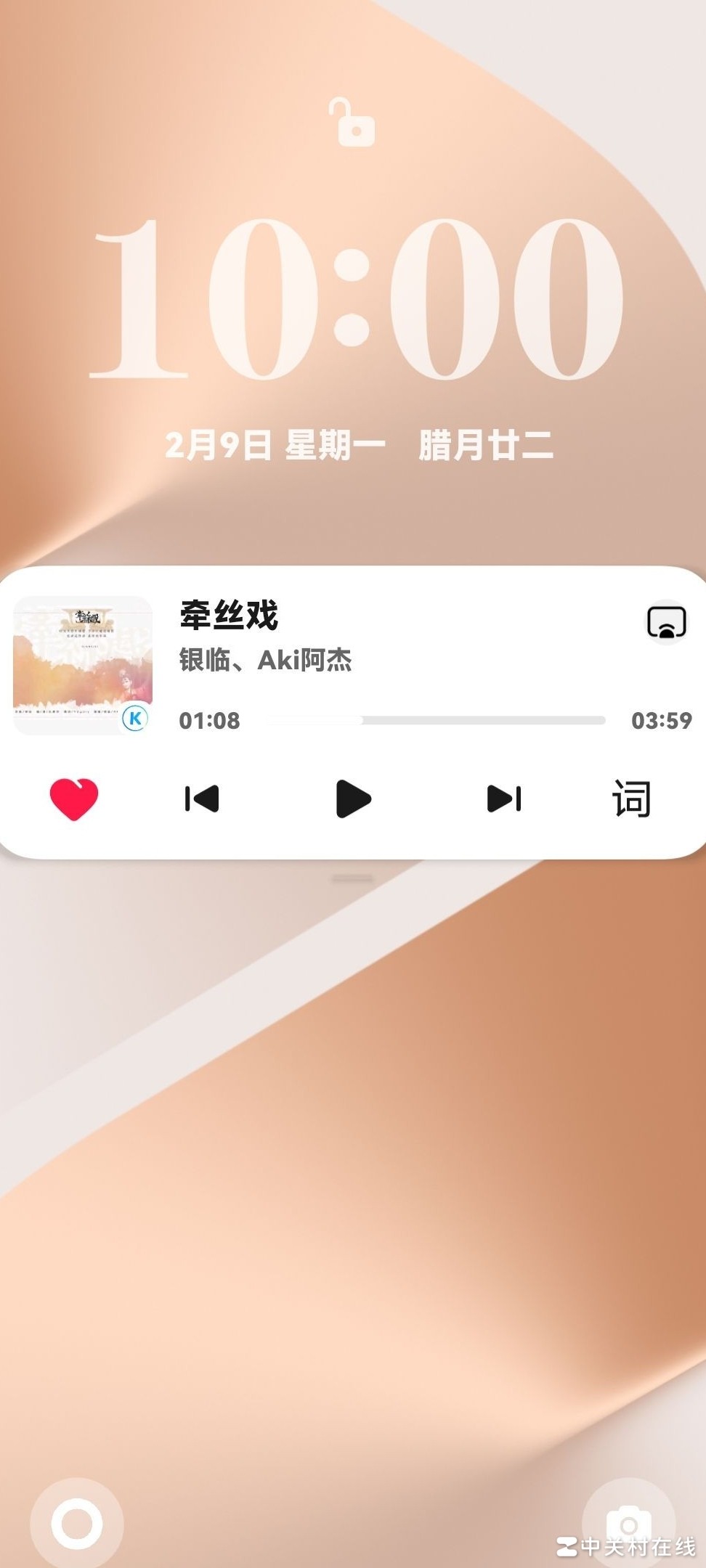Skip to the next track

504,799
